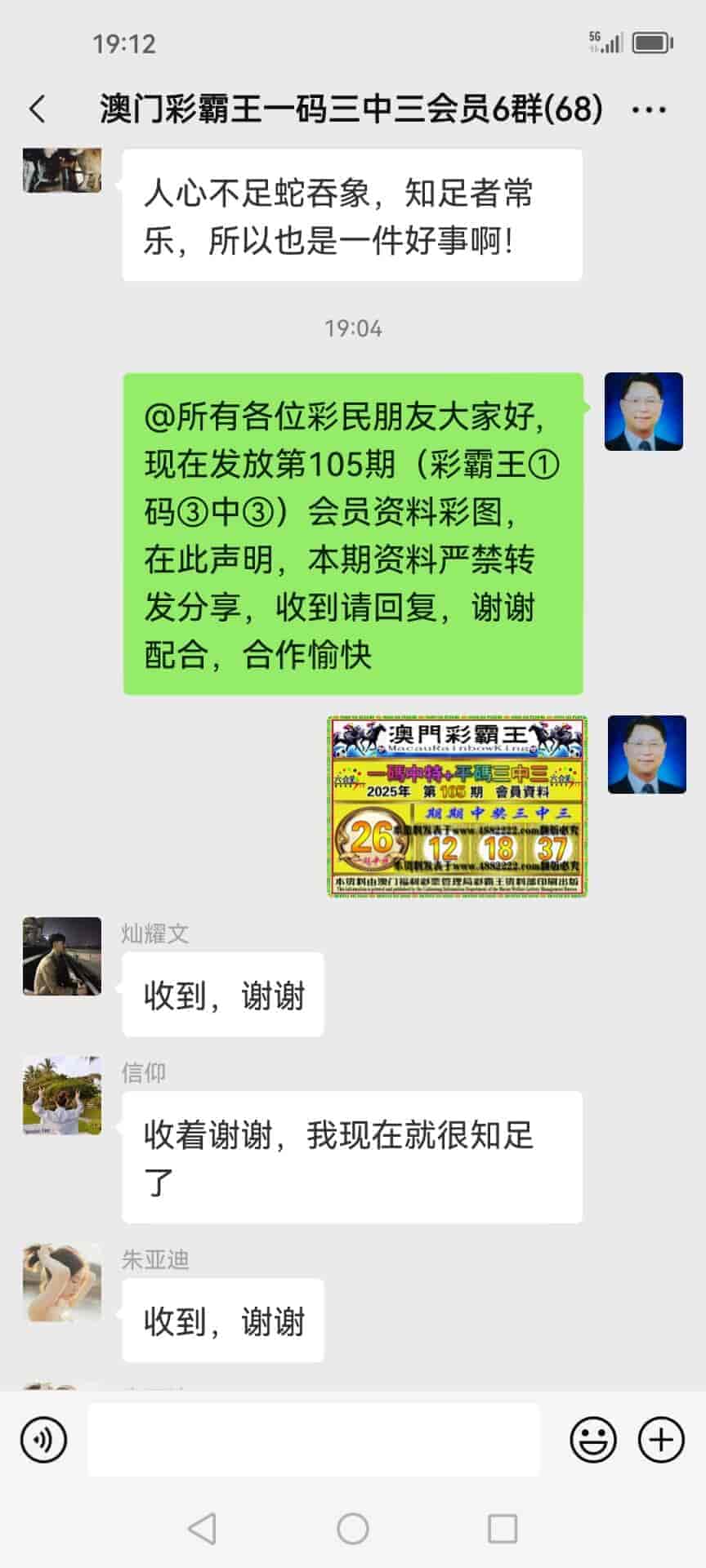This screenshot has height=1568, width=706.
Task: Open the plus attachment menu
Action: point(660,1439)
